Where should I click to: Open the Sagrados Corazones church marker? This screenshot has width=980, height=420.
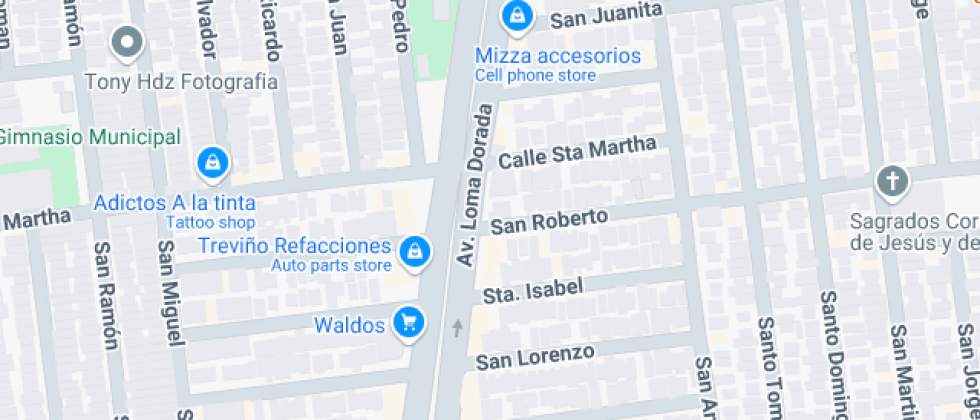coord(890,183)
